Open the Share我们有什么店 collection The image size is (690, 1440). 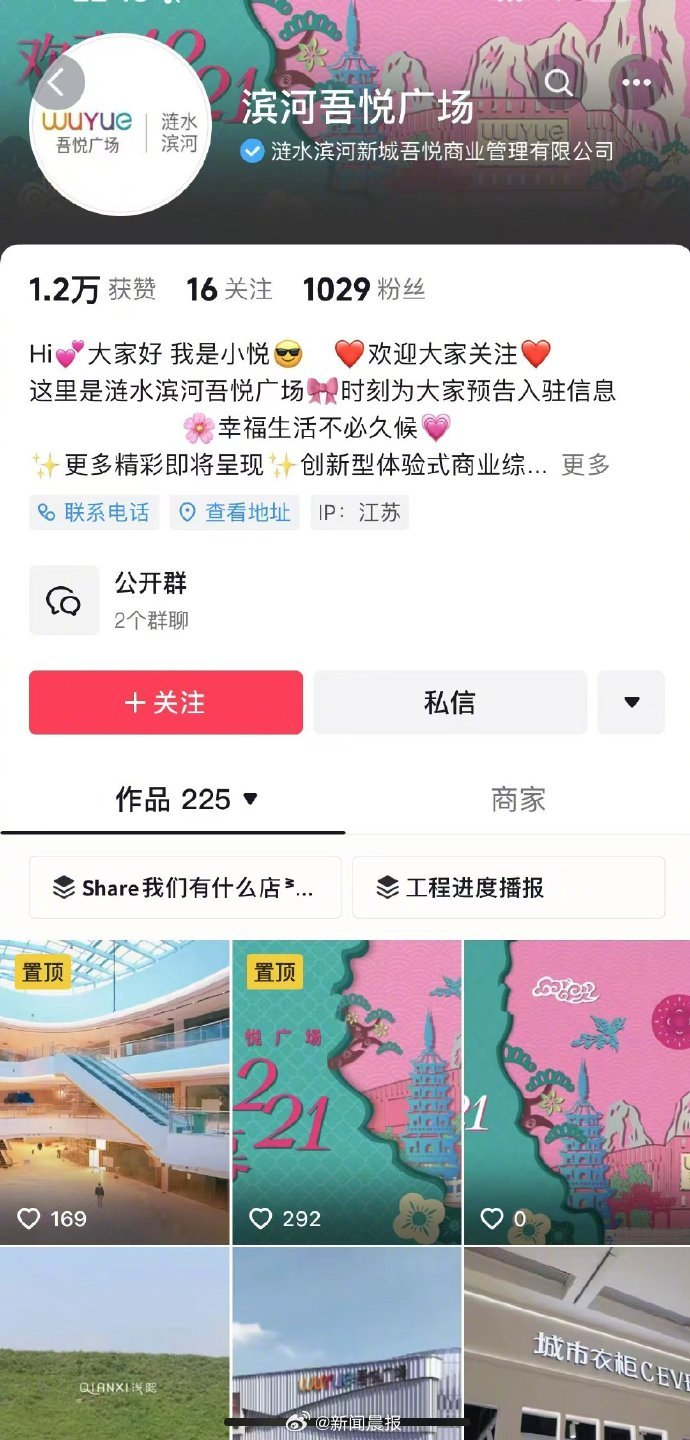185,887
